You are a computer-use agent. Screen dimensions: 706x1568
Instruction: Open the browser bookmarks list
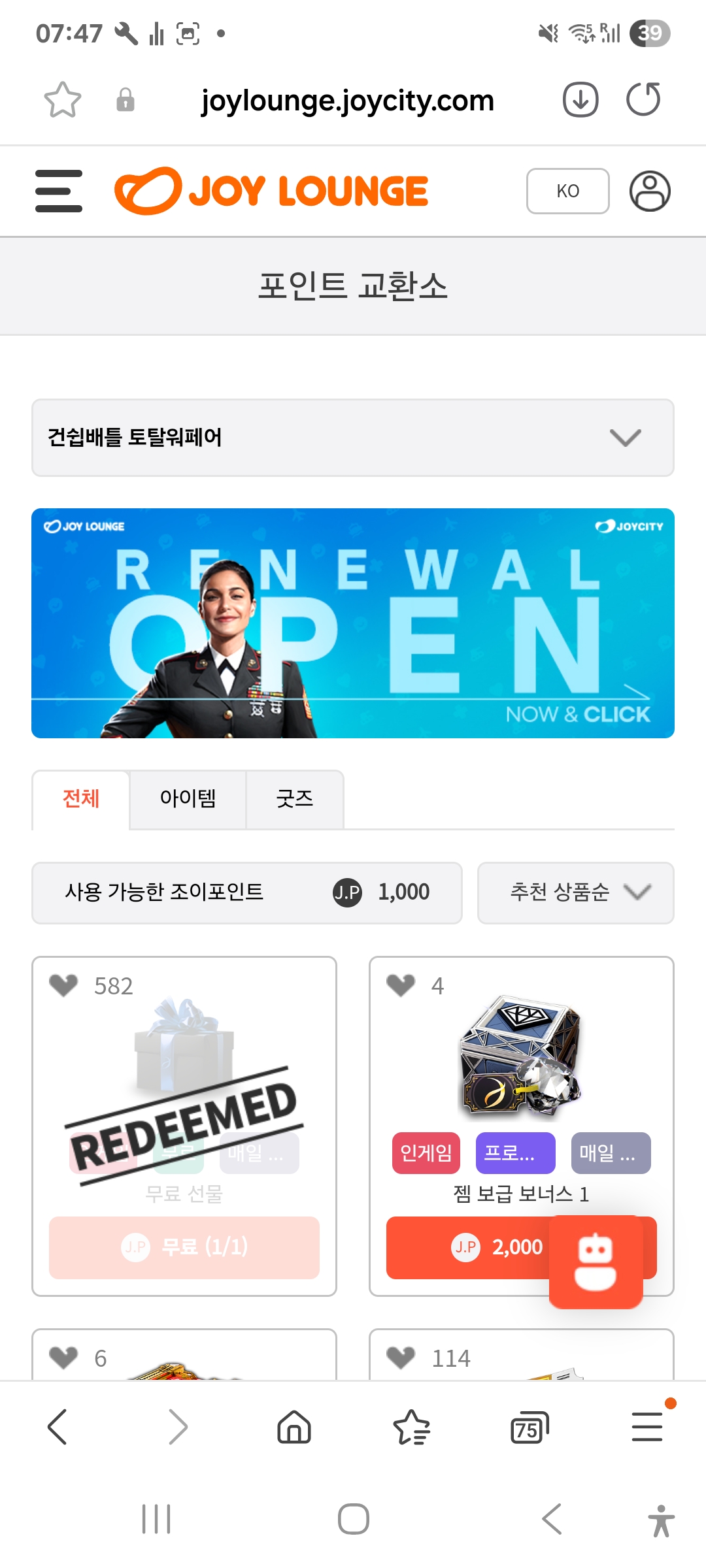(x=411, y=1428)
